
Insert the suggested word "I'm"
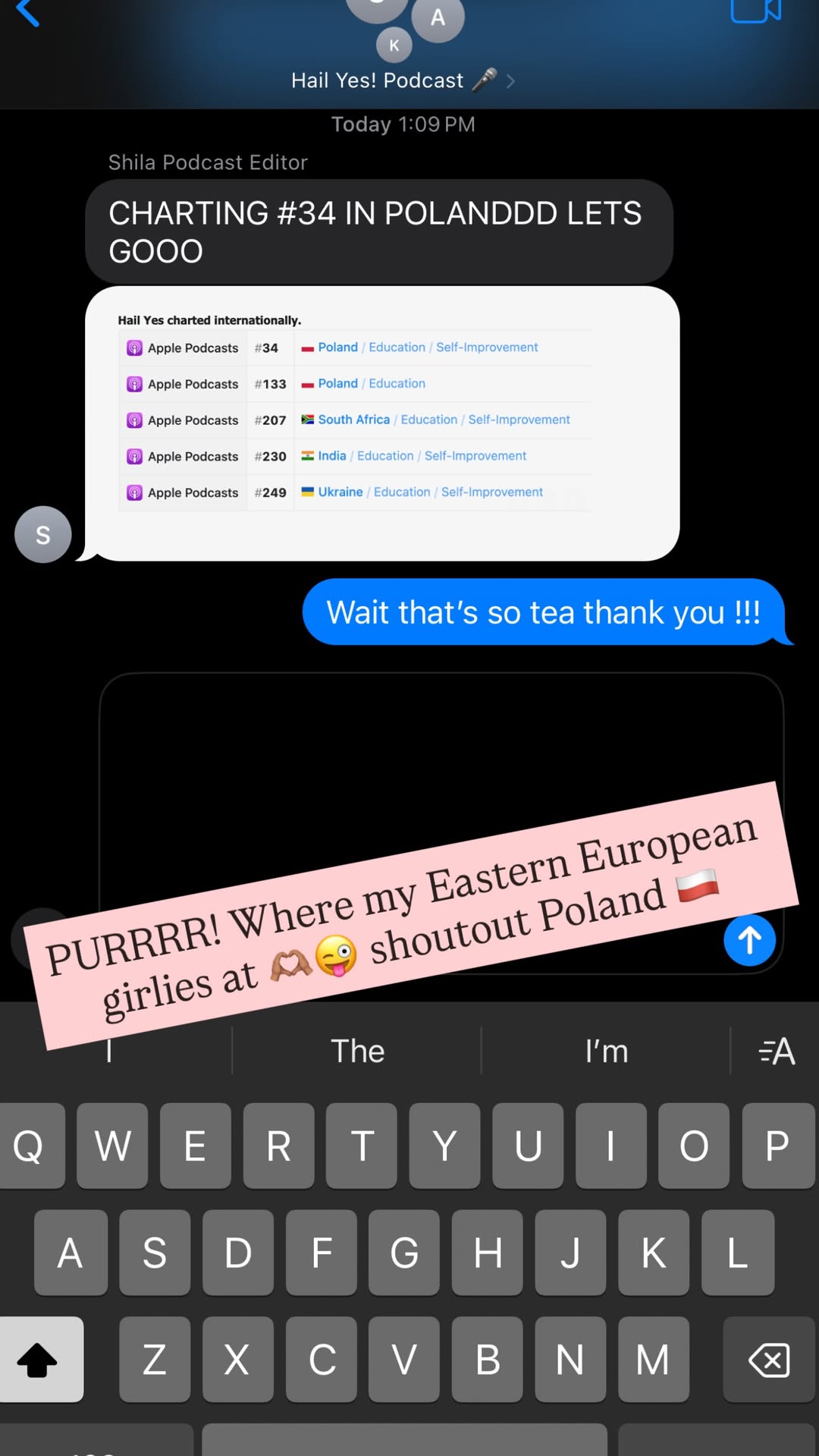606,1051
